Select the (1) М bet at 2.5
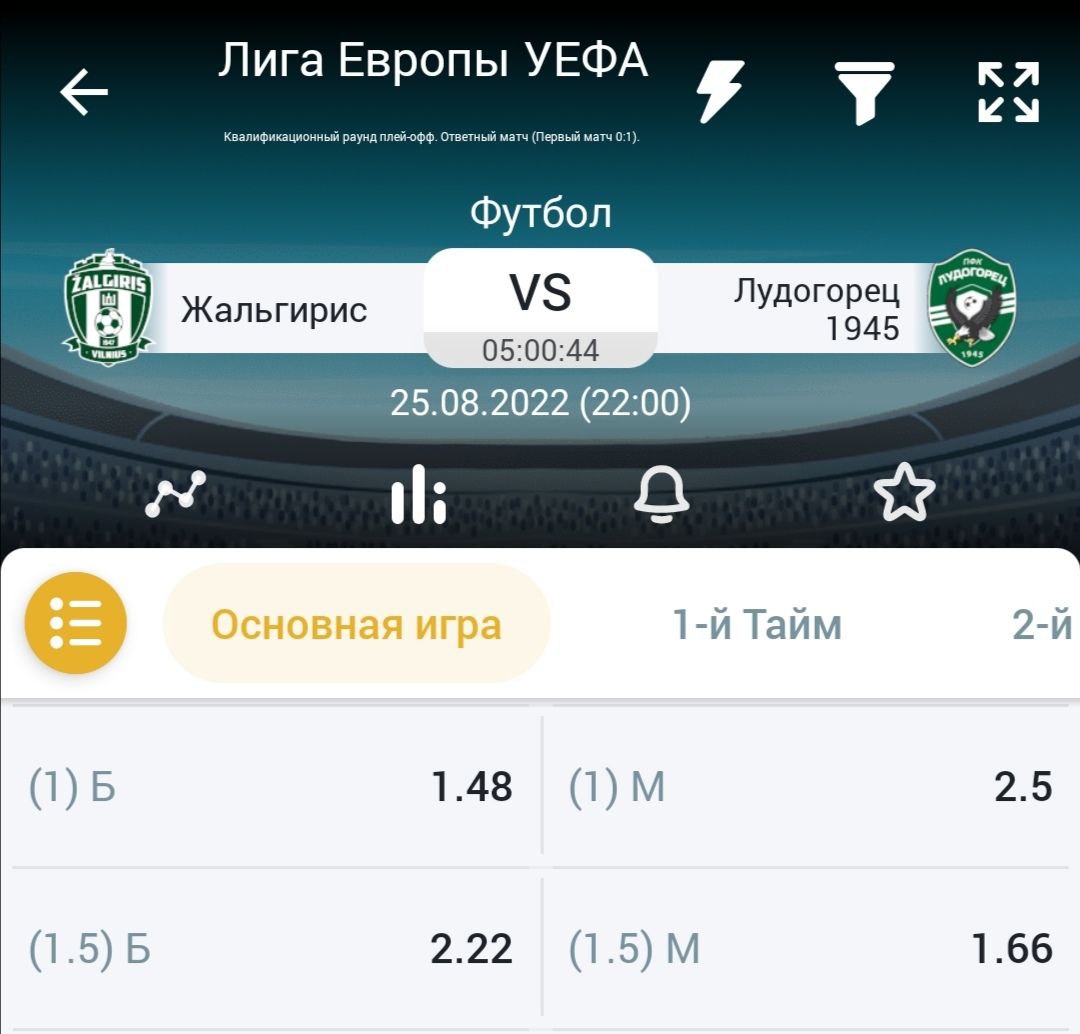The width and height of the screenshot is (1080, 1034). [x=810, y=787]
